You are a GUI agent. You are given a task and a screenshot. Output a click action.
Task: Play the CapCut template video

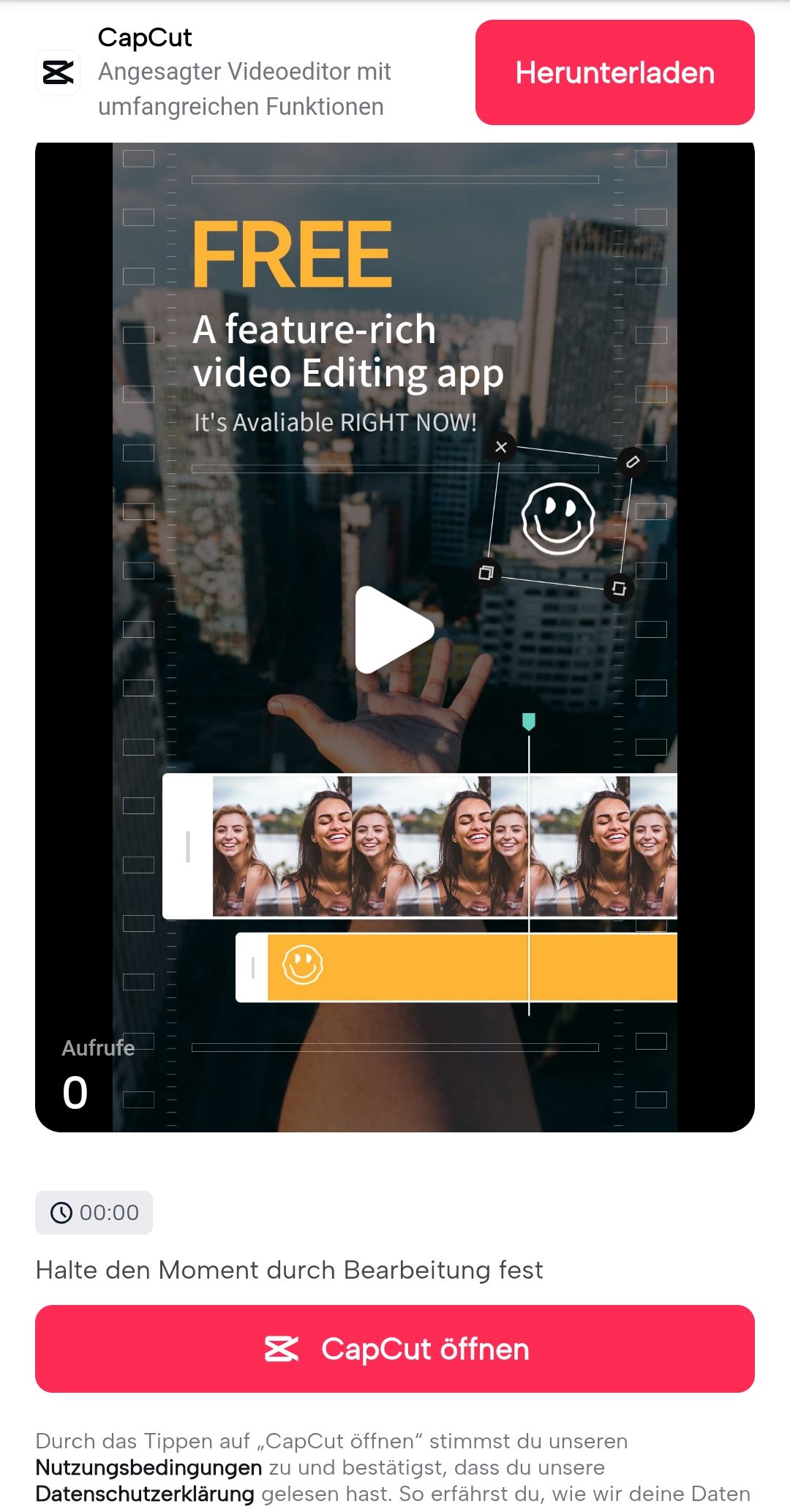(x=394, y=630)
